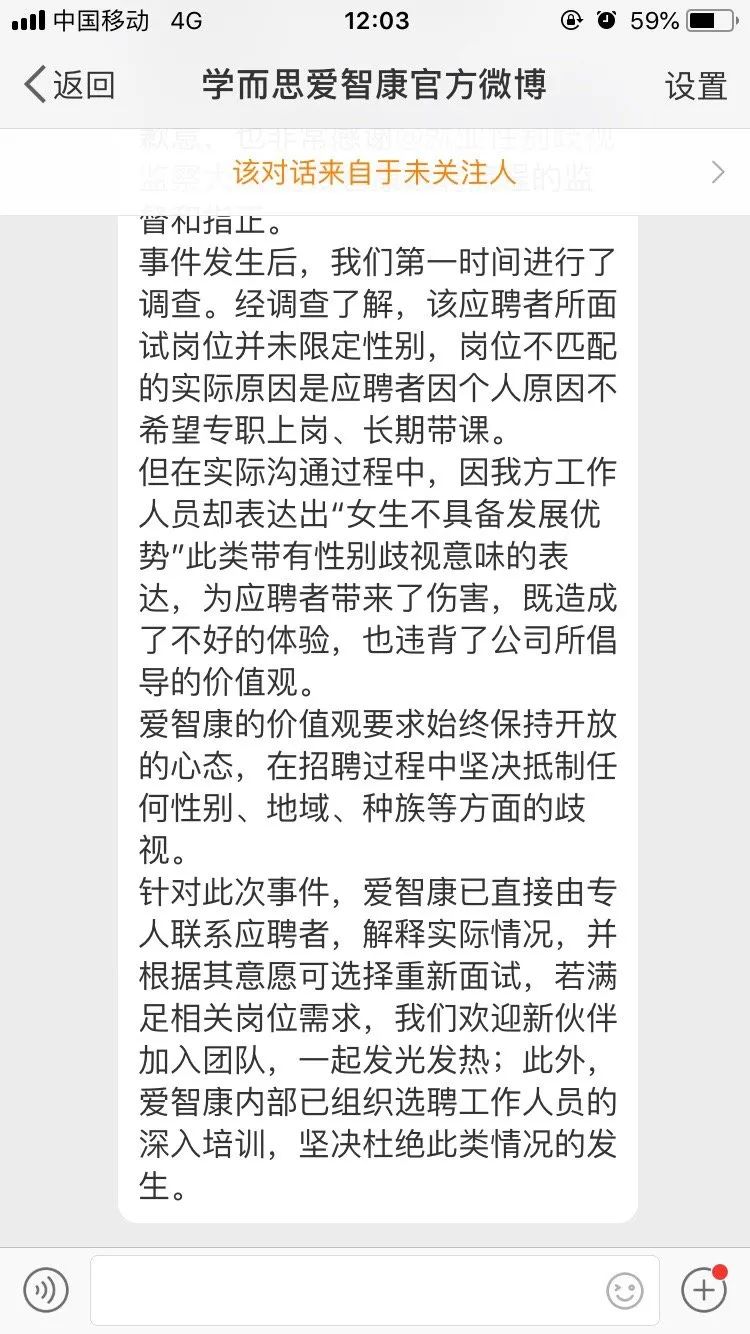Open the plus attachments menu
The width and height of the screenshot is (750, 1334).
[x=704, y=1289]
